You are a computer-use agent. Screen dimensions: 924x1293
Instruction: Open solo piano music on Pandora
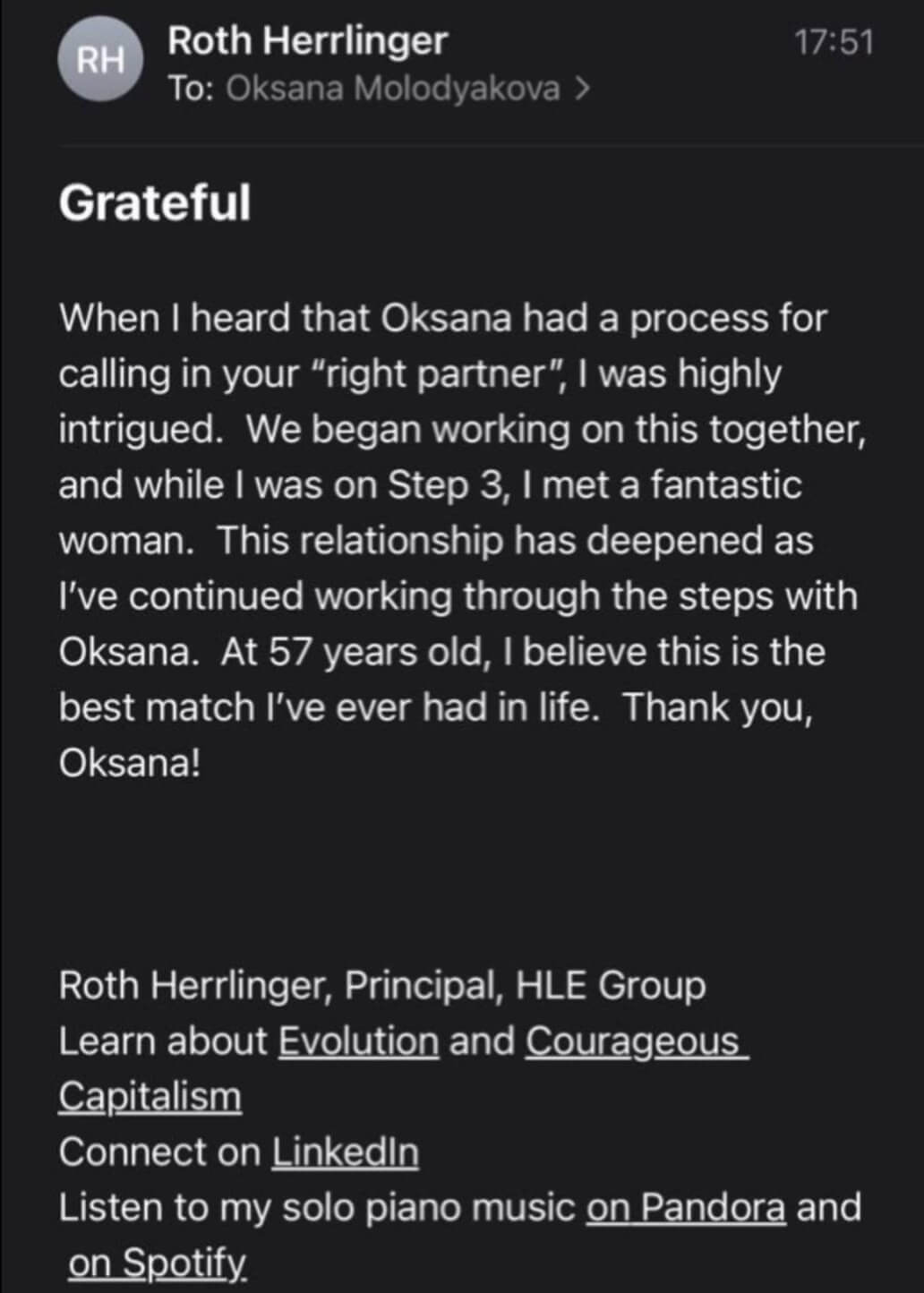[686, 1207]
